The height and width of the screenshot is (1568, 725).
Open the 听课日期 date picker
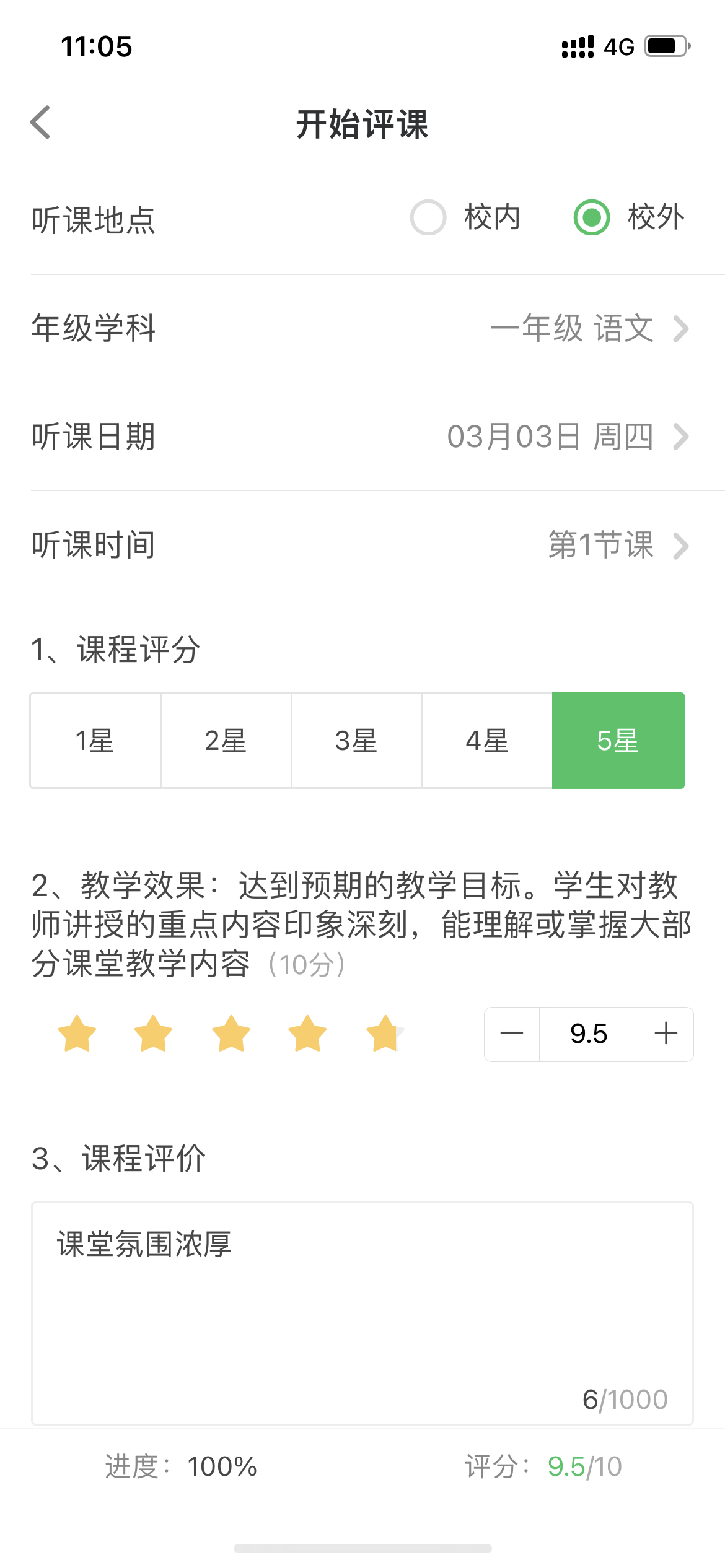pyautogui.click(x=567, y=437)
